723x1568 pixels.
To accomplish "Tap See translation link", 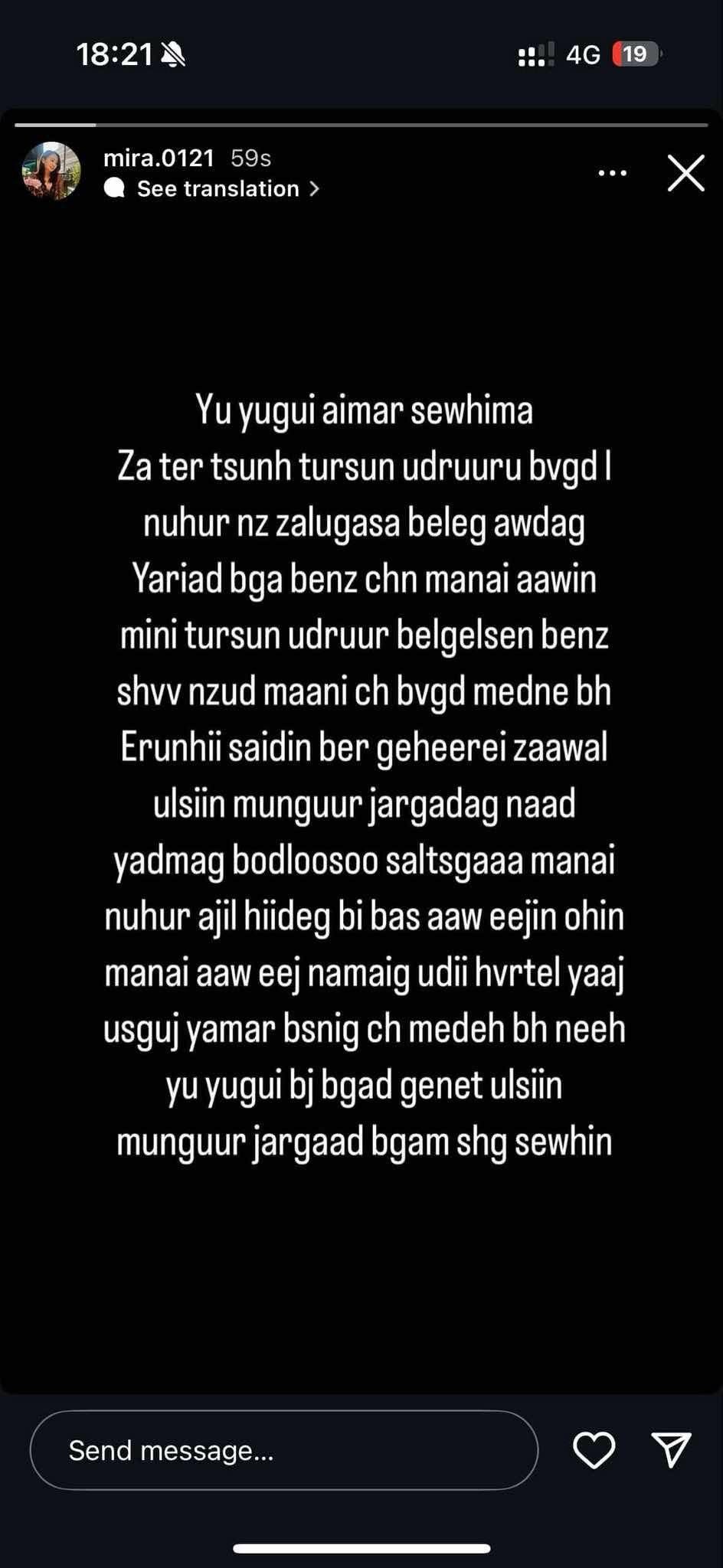I will pos(218,188).
